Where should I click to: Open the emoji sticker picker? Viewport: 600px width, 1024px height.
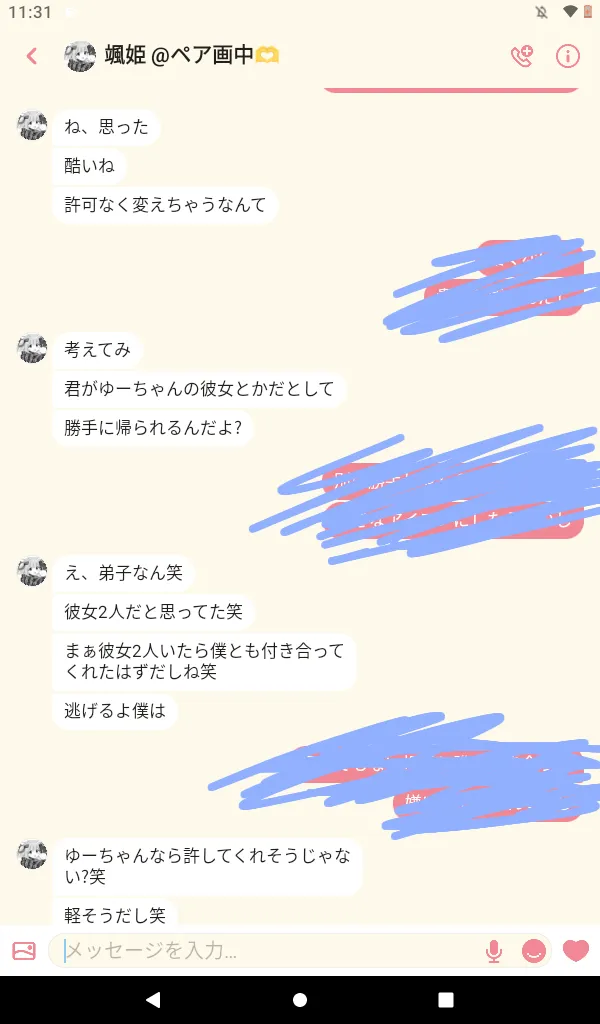533,952
